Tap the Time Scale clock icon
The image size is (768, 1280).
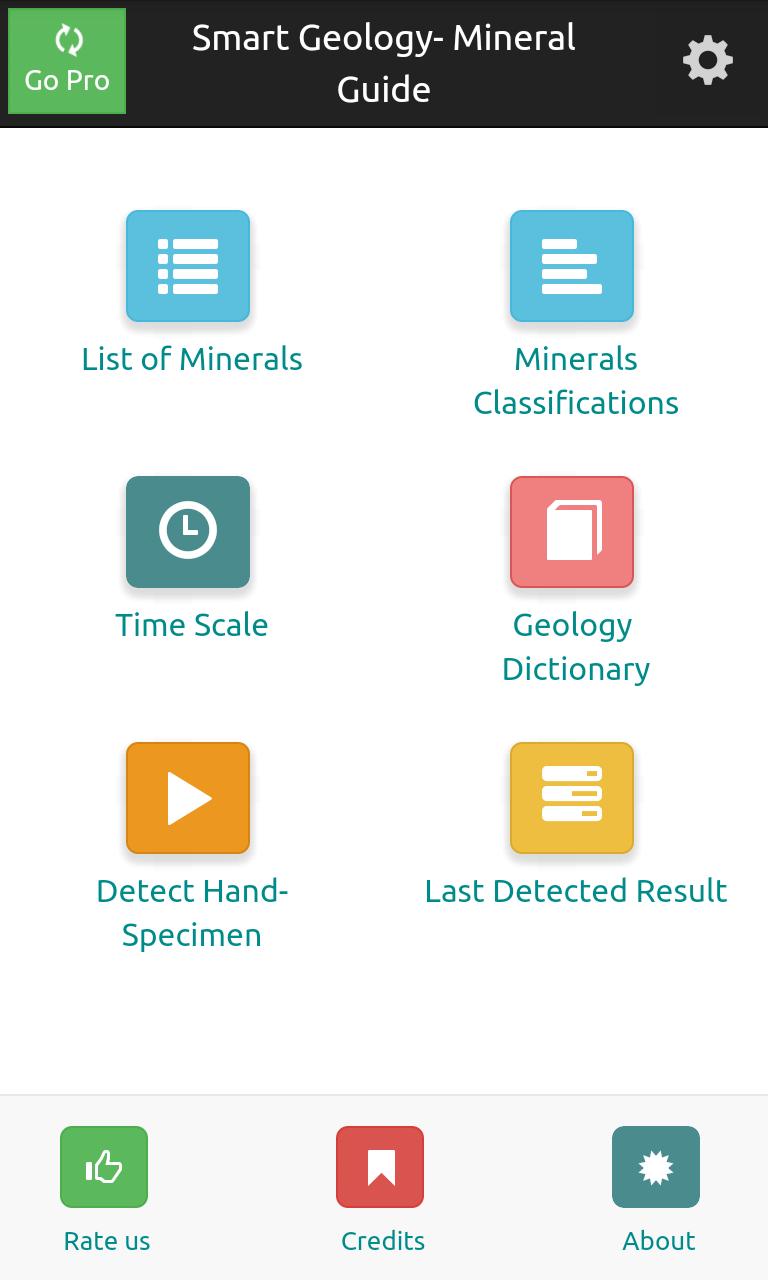pyautogui.click(x=188, y=532)
